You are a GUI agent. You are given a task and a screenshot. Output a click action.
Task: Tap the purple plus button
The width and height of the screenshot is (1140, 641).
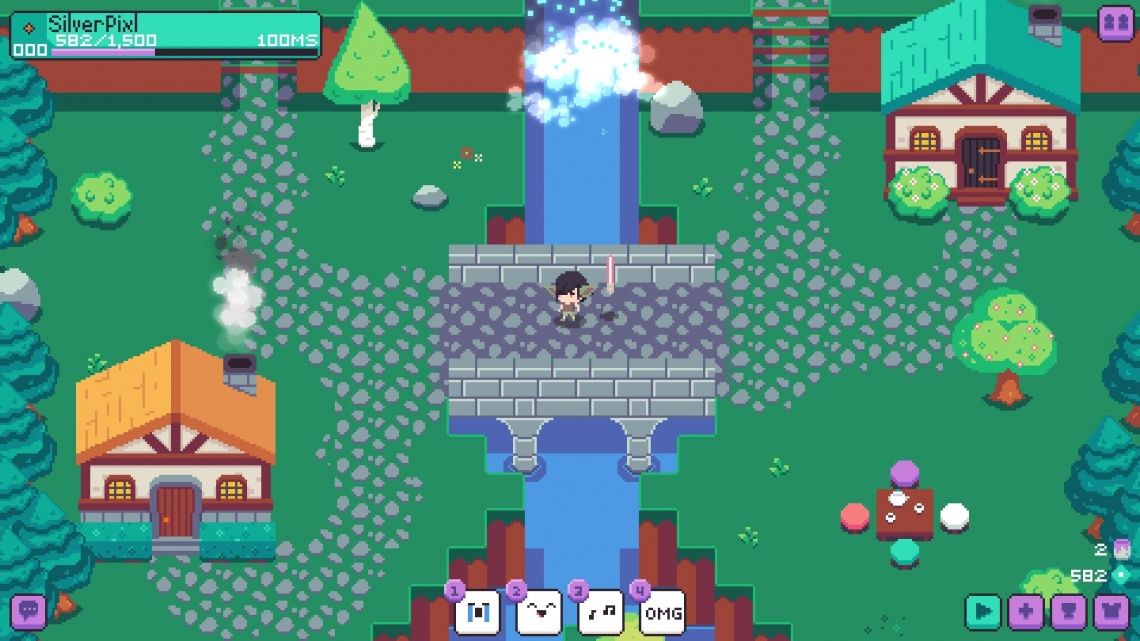pyautogui.click(x=1026, y=611)
